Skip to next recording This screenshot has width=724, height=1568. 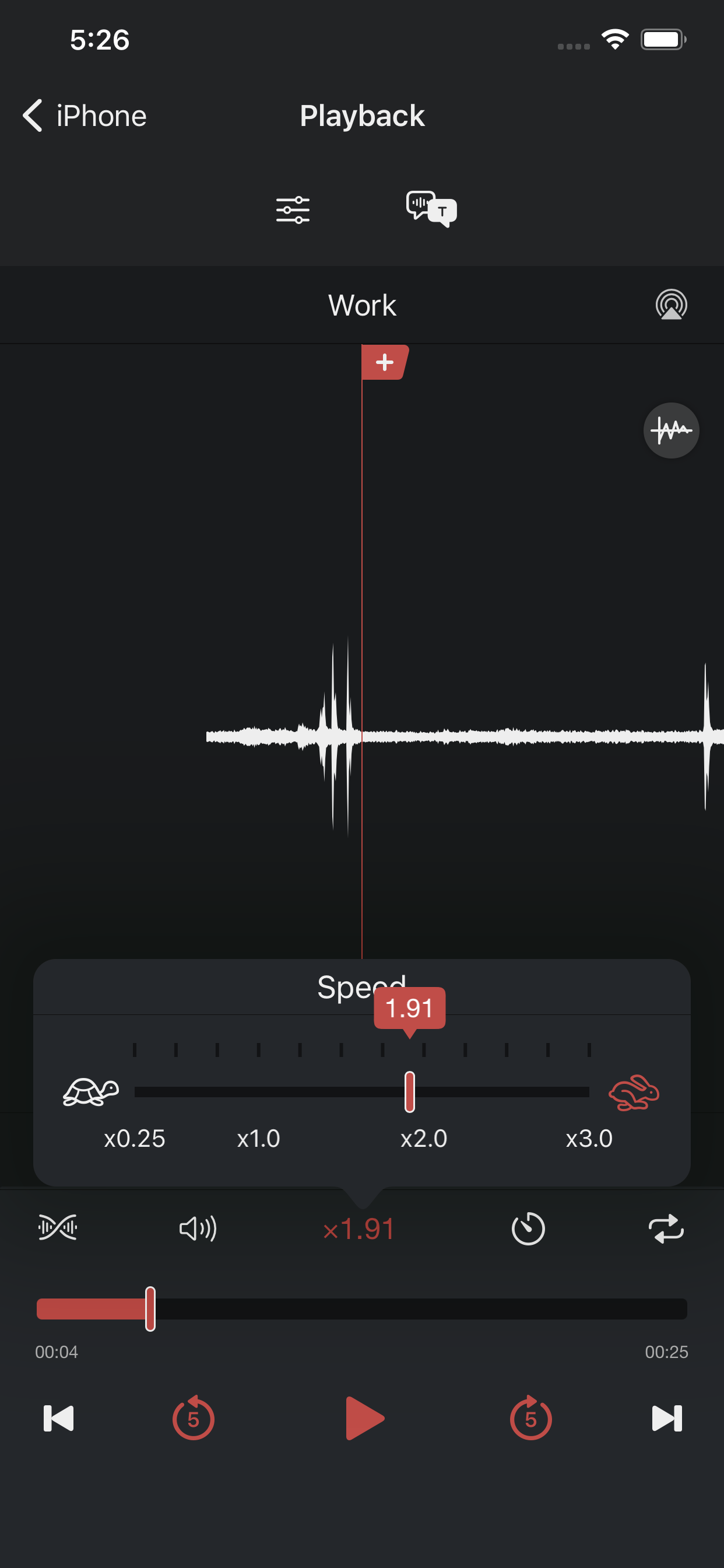point(667,1418)
